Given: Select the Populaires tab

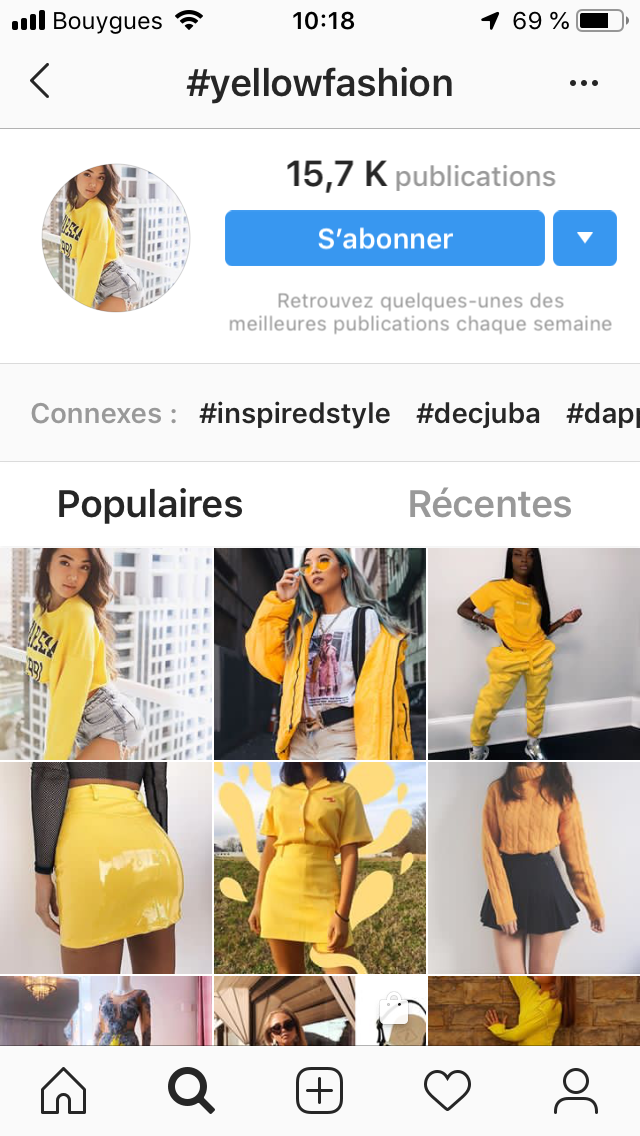Looking at the screenshot, I should [x=150, y=504].
